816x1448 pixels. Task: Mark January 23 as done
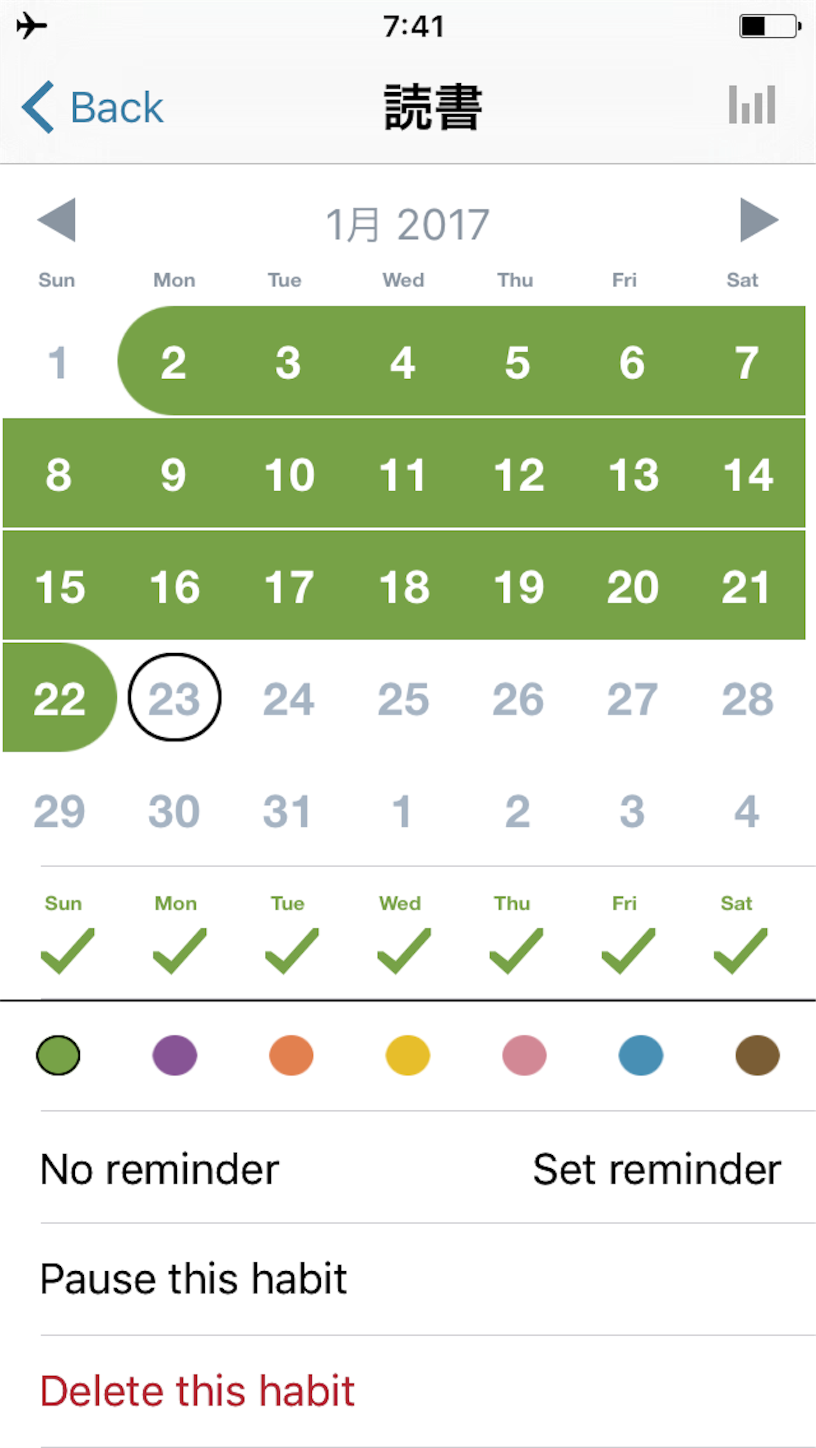pos(175,698)
